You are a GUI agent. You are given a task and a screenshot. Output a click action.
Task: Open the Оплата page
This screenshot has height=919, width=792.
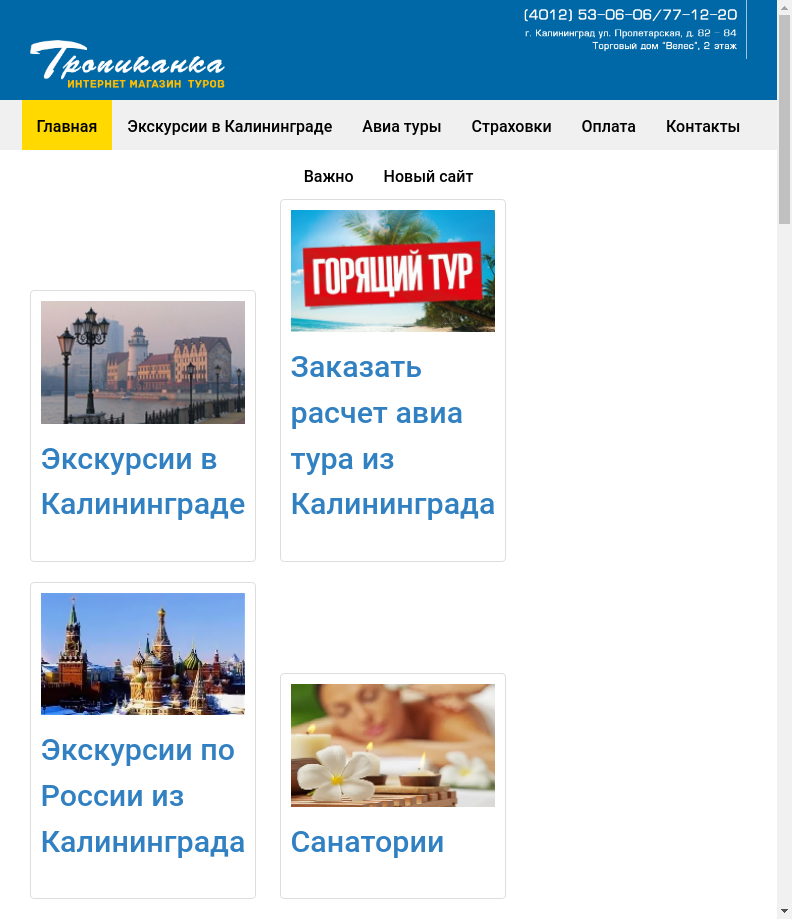[x=608, y=126]
